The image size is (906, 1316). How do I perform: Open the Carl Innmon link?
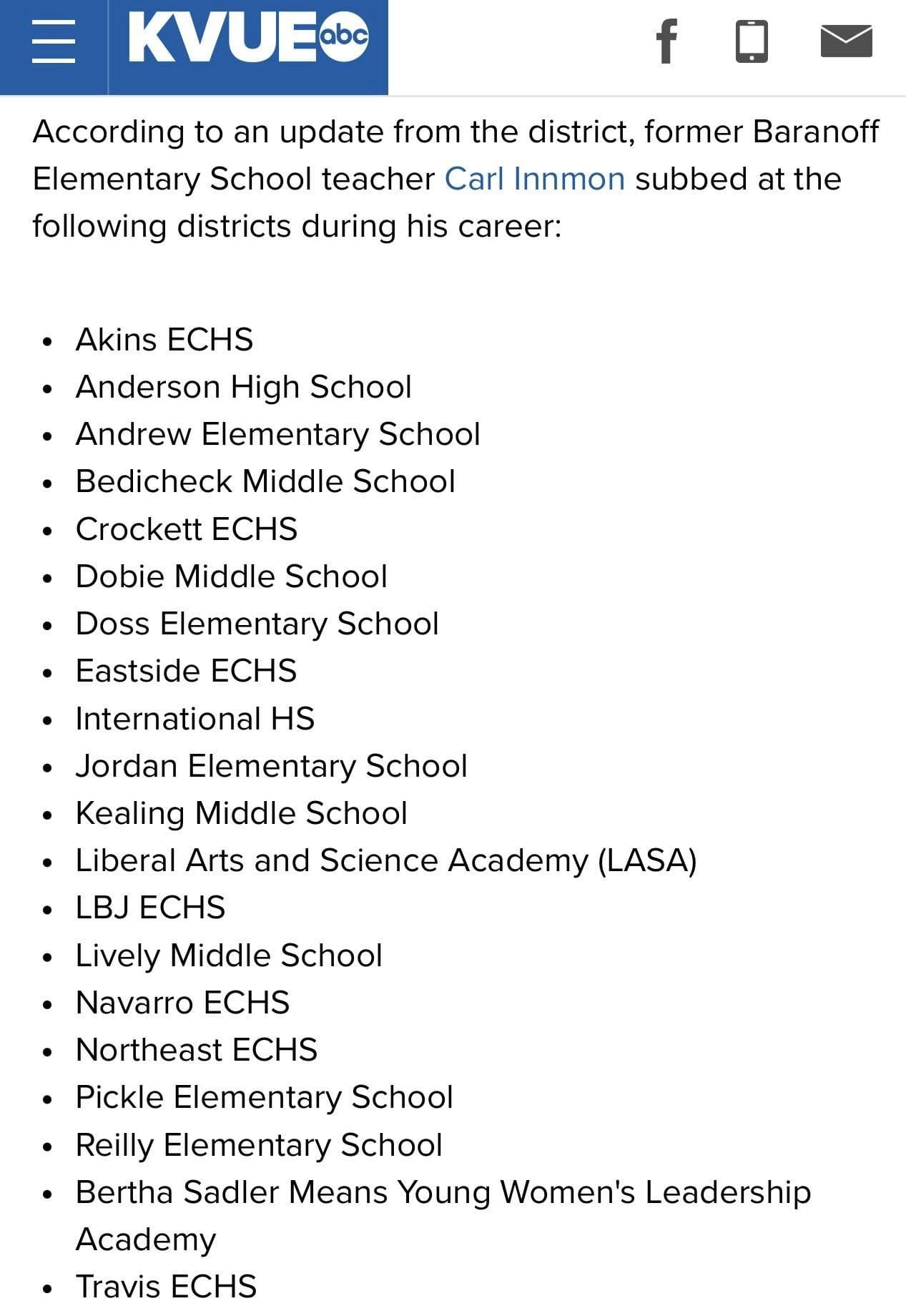click(534, 179)
